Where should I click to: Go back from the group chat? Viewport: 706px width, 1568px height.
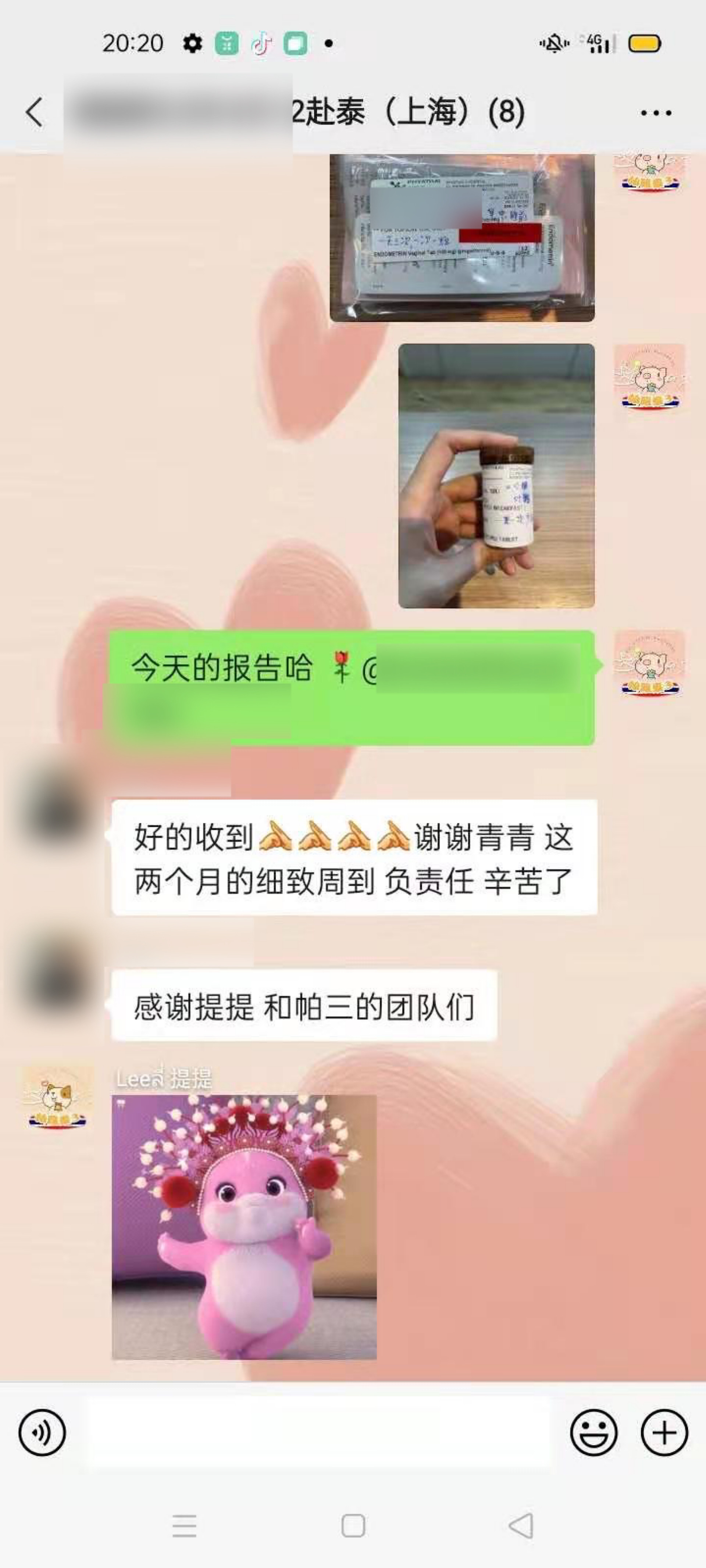coord(35,112)
